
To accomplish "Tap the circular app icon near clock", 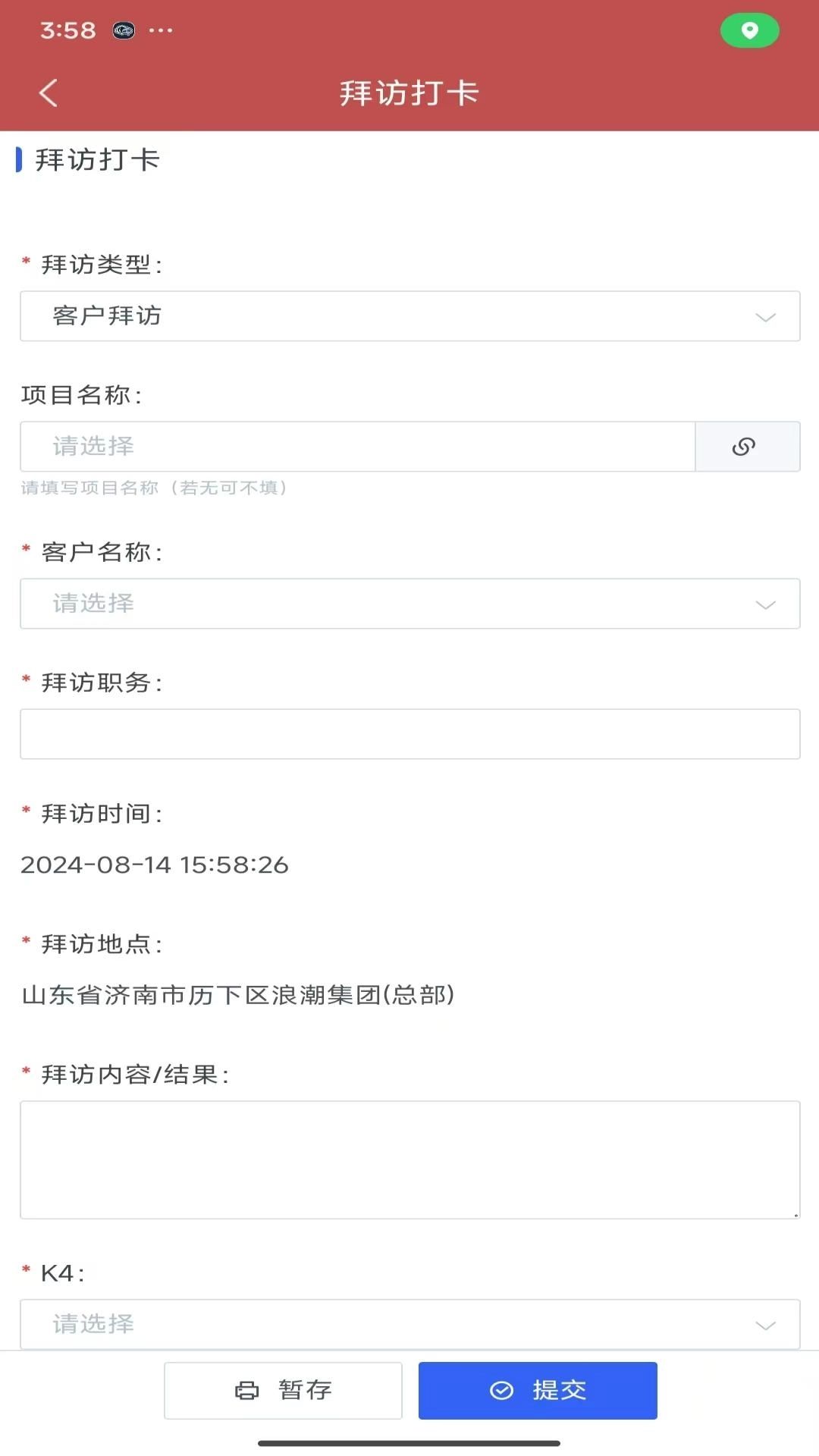I will [x=123, y=30].
